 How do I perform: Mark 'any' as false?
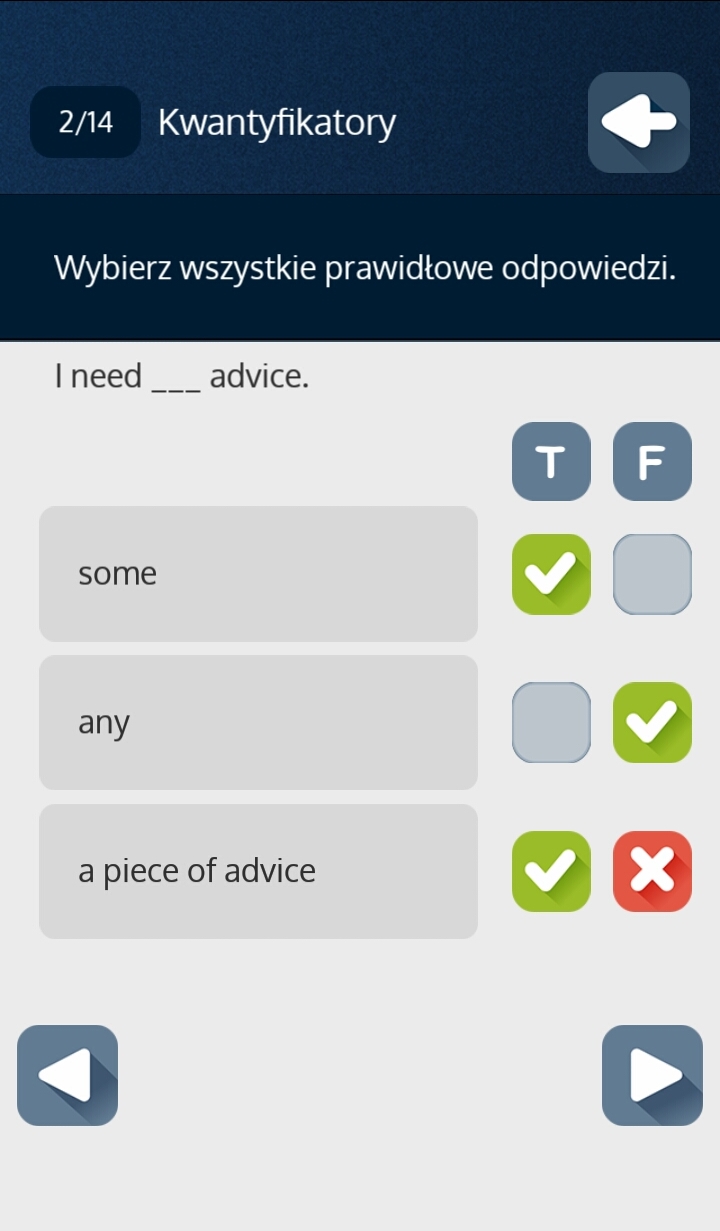(x=652, y=722)
